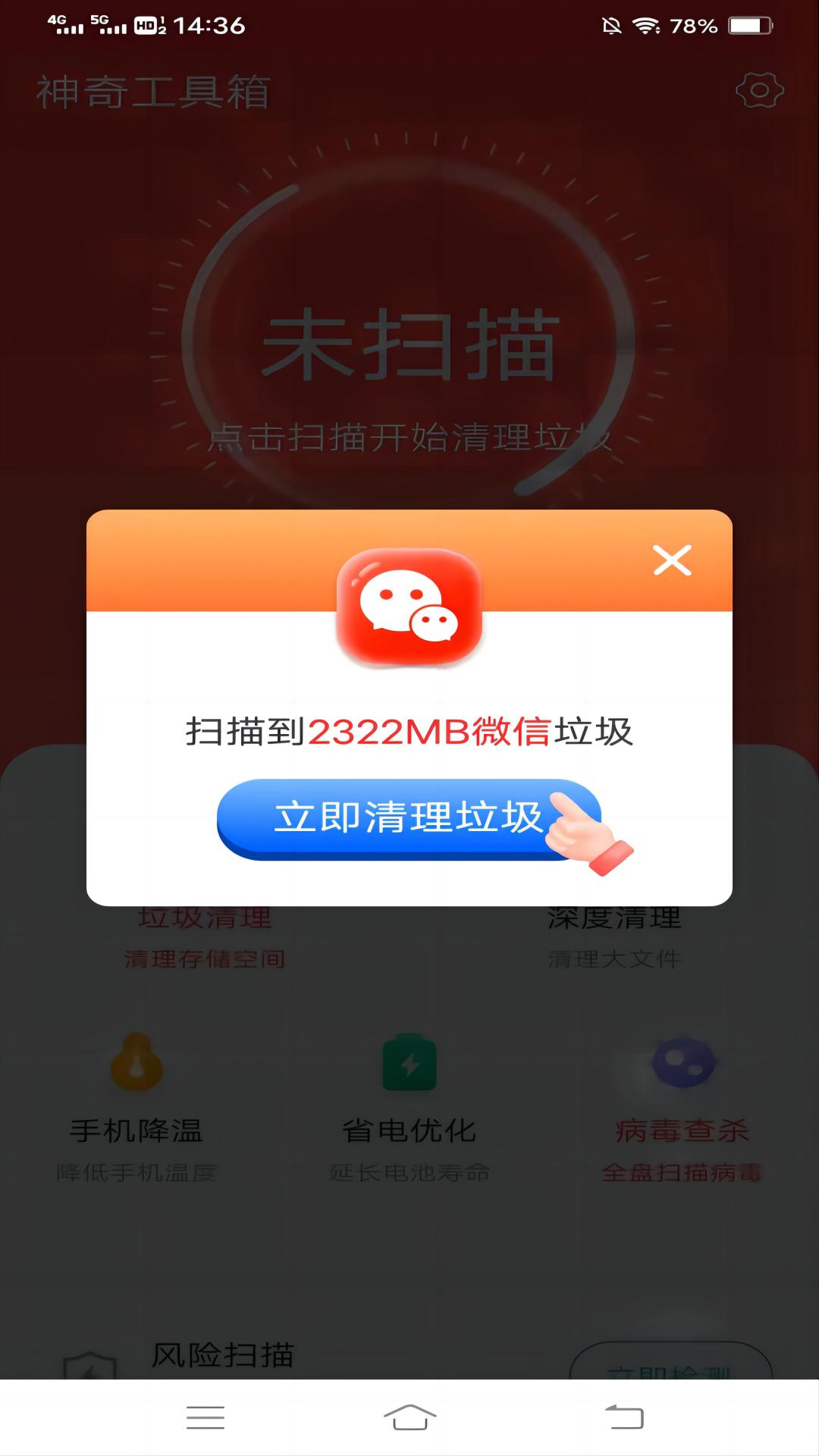Go back with system back button
The image size is (819, 1456).
[x=624, y=1417]
